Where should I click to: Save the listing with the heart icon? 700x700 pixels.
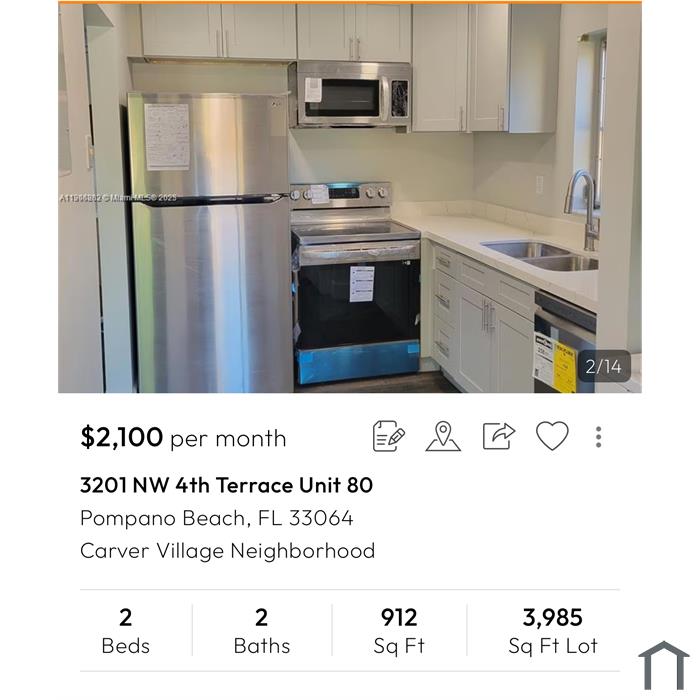[x=552, y=436]
